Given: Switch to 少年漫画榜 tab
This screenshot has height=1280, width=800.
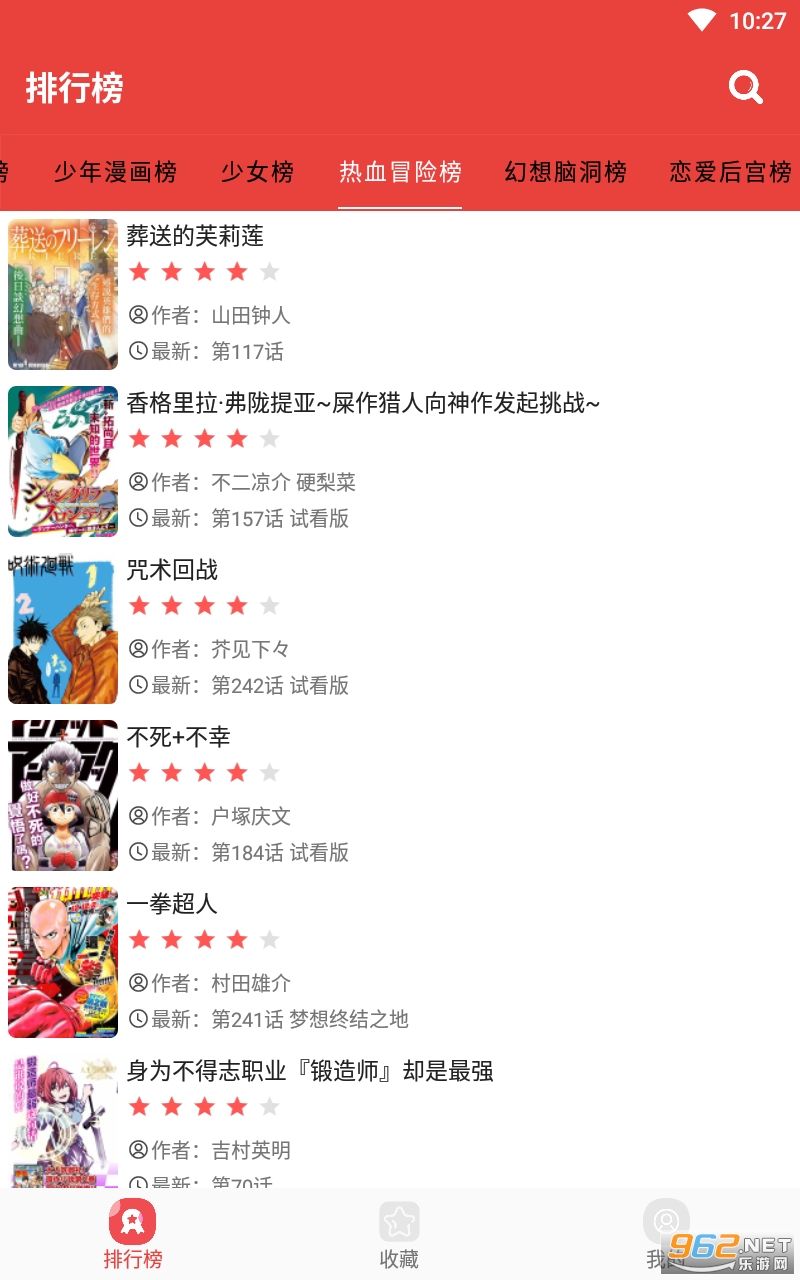Looking at the screenshot, I should click(x=115, y=172).
